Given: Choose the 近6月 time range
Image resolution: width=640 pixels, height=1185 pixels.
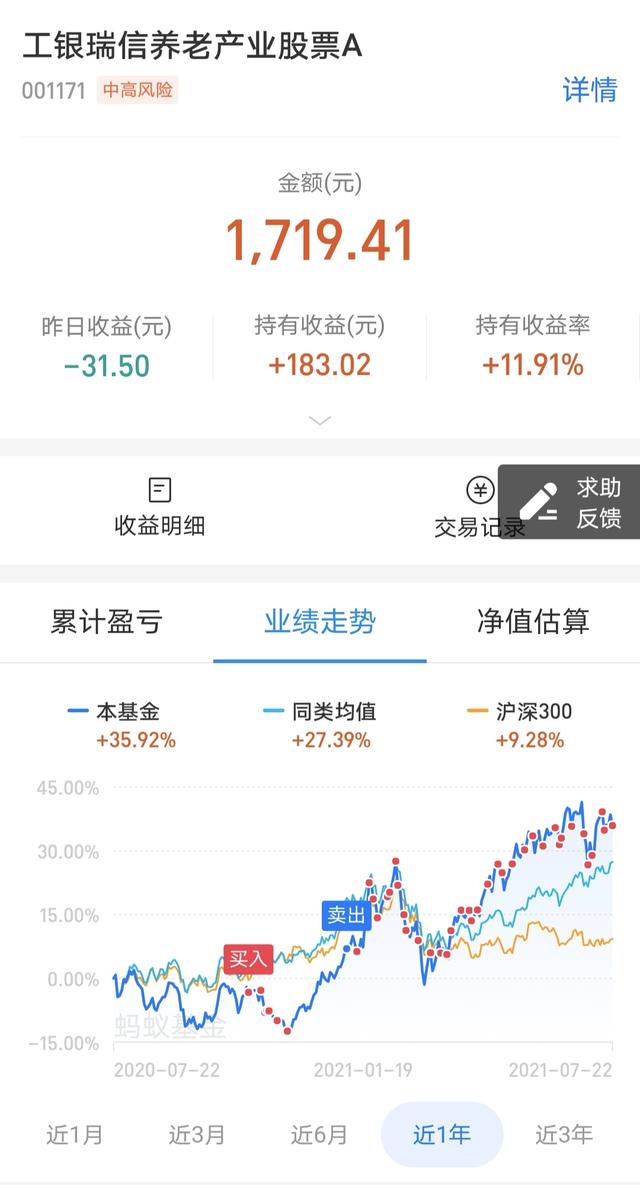Looking at the screenshot, I should click(x=319, y=1135).
